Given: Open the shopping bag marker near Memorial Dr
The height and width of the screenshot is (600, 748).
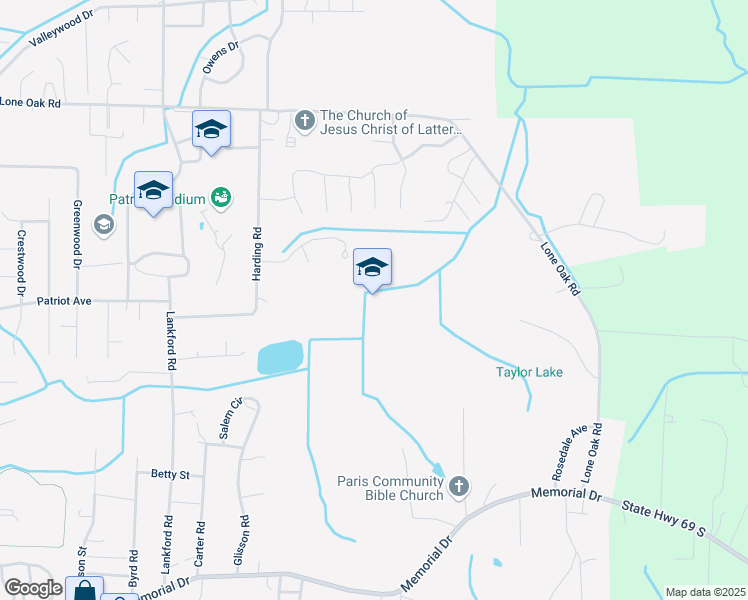Looking at the screenshot, I should [x=84, y=590].
